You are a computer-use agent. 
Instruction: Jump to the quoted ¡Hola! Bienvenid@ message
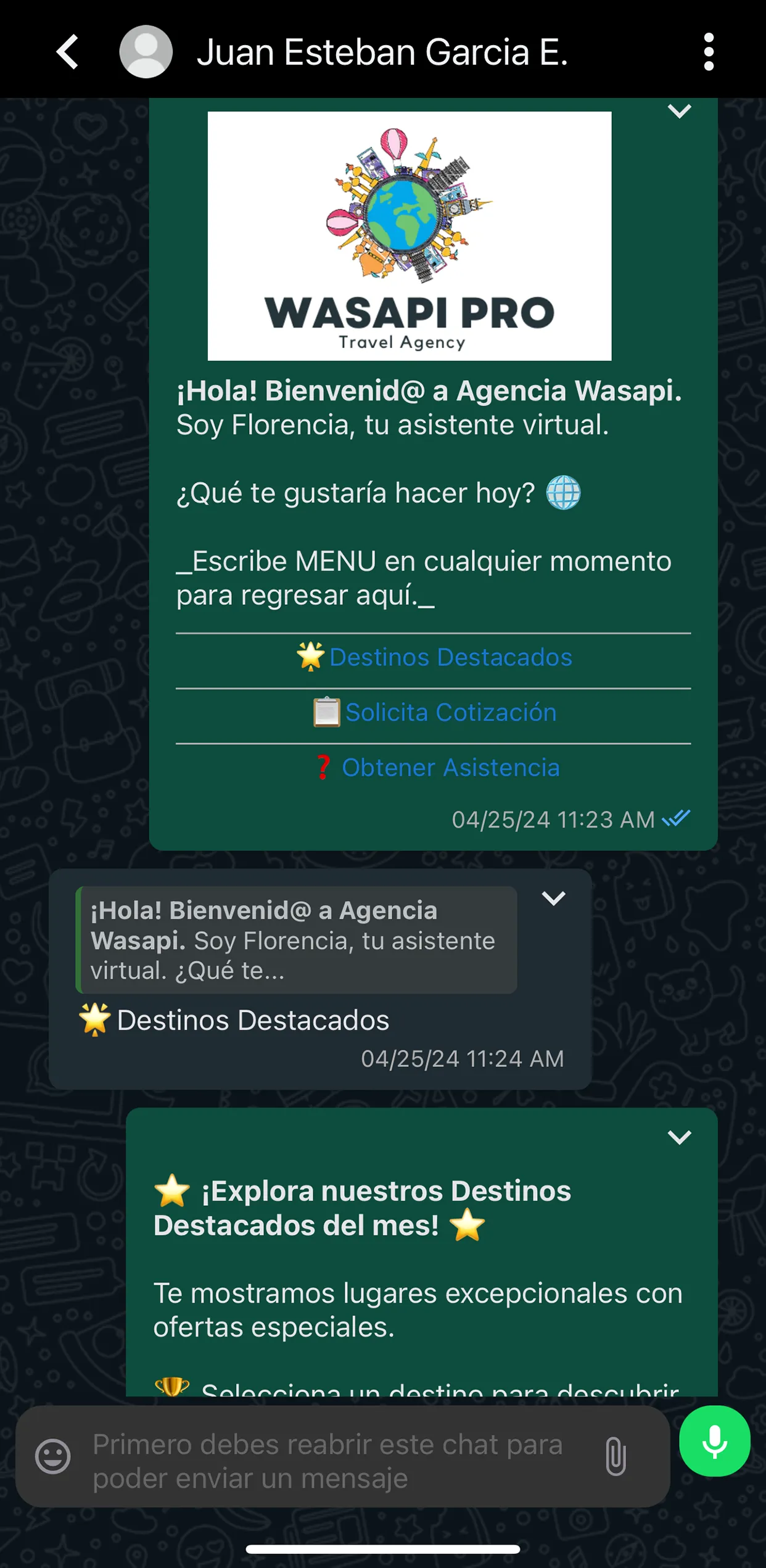pyautogui.click(x=296, y=940)
